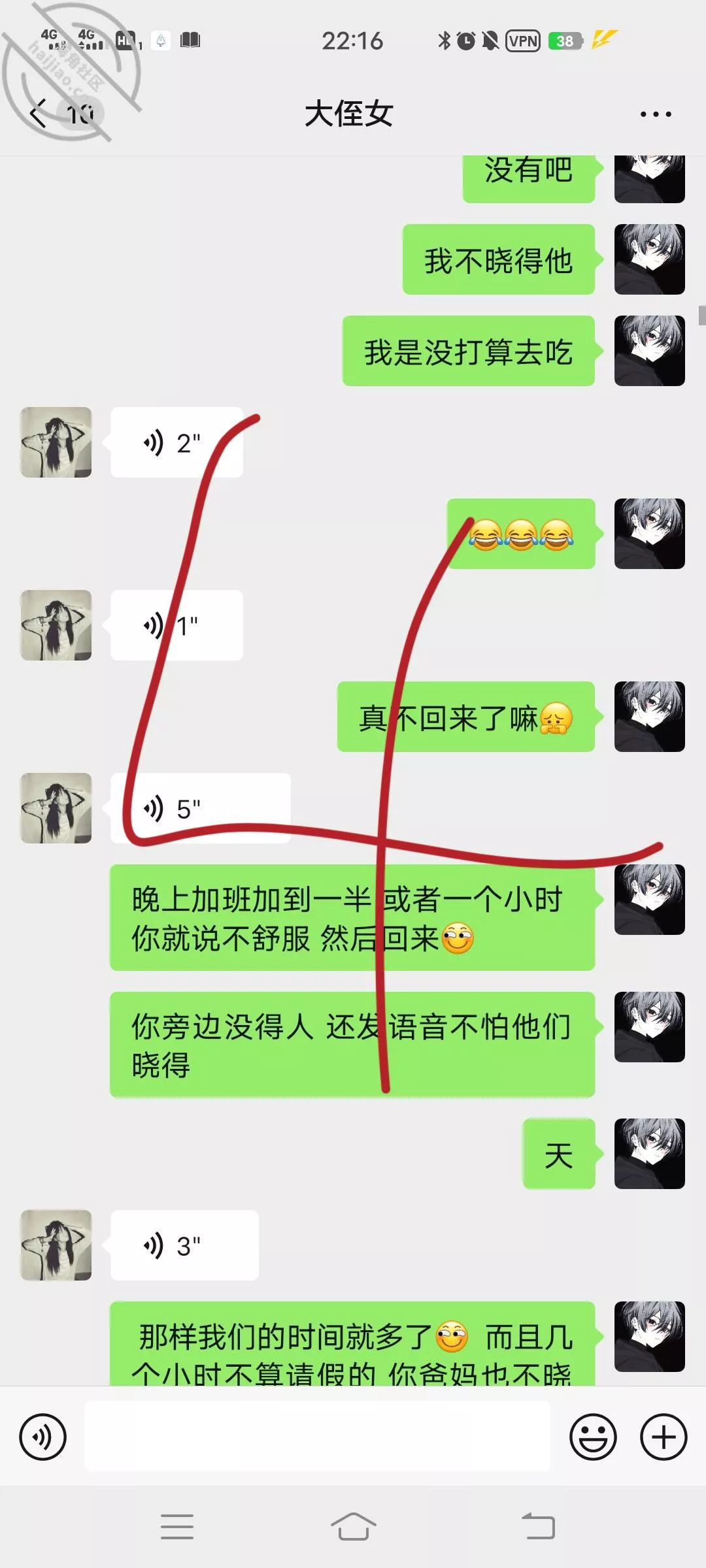Go back to the chat list

(x=41, y=114)
